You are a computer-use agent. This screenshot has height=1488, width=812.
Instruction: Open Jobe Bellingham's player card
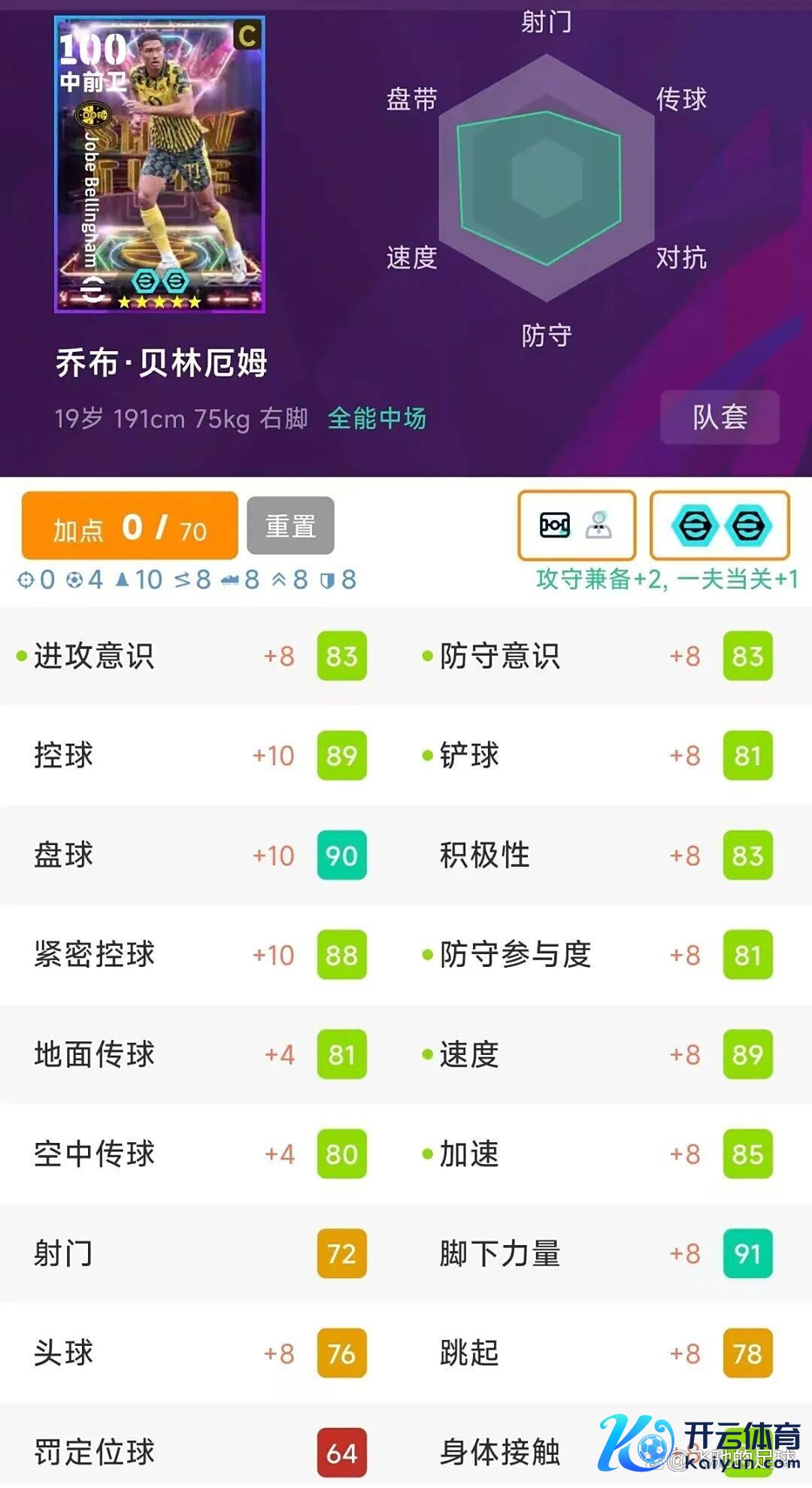click(x=159, y=165)
